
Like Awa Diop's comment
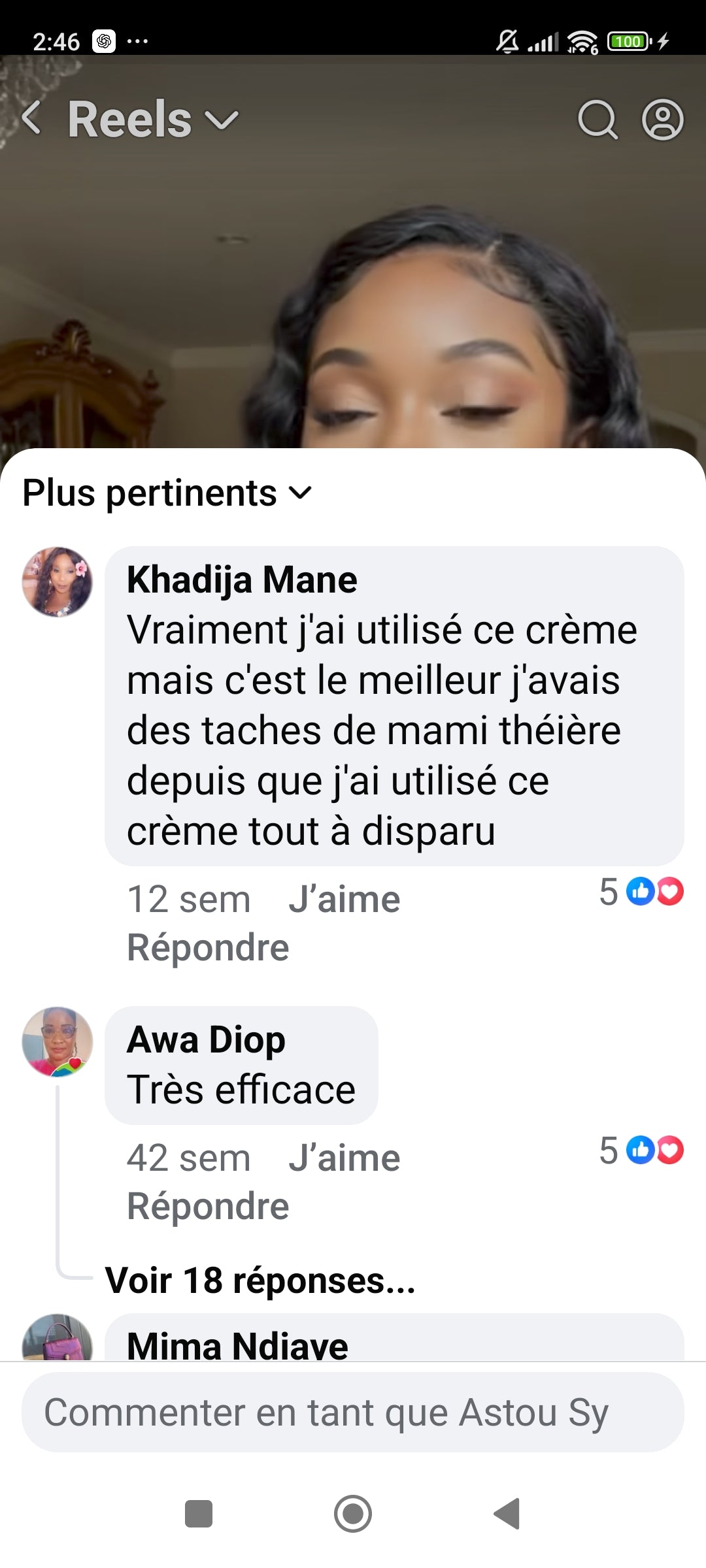[x=344, y=1158]
